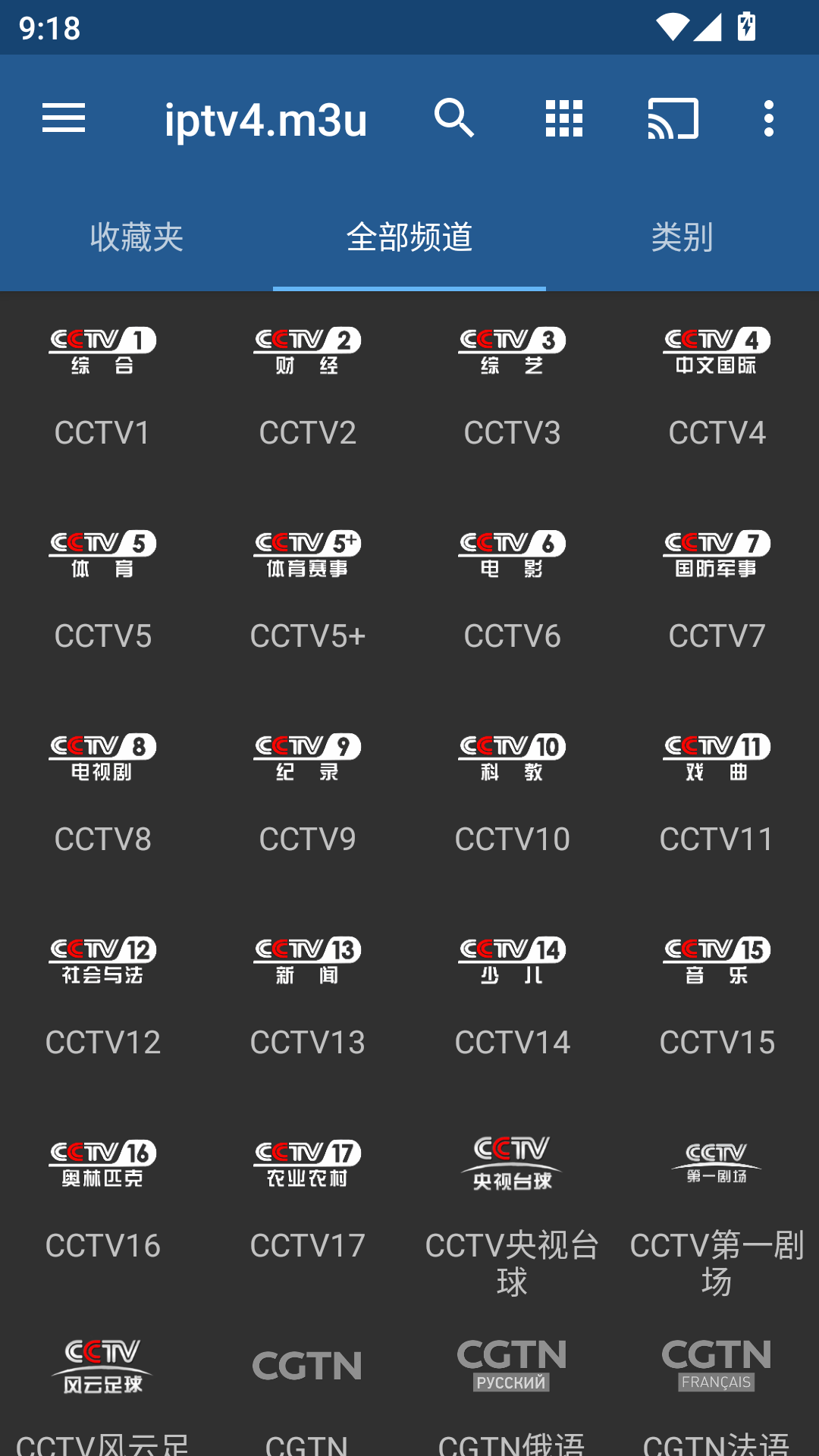Select the CCTV1 综合 channel logo
819x1456 pixels.
tap(102, 349)
